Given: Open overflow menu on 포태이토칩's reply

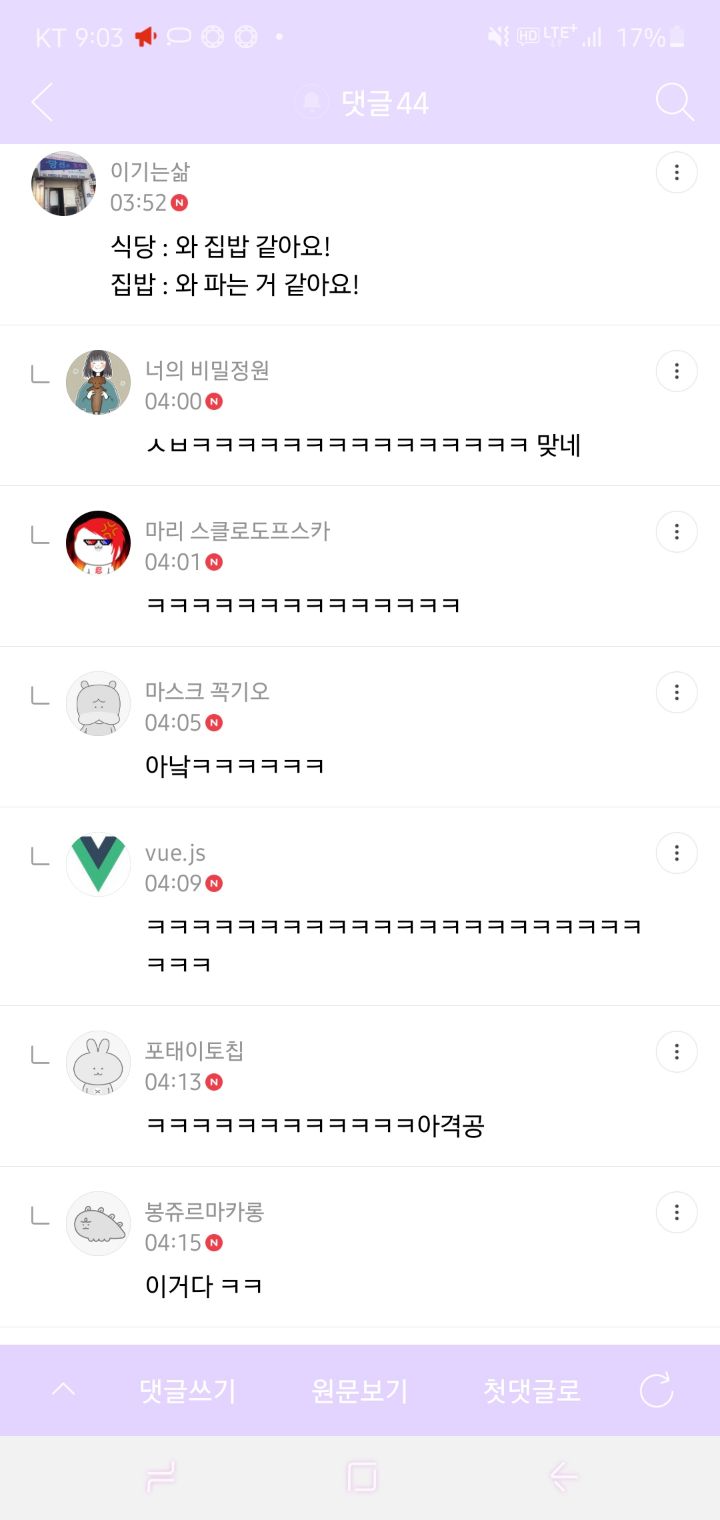Looking at the screenshot, I should pyautogui.click(x=677, y=1051).
